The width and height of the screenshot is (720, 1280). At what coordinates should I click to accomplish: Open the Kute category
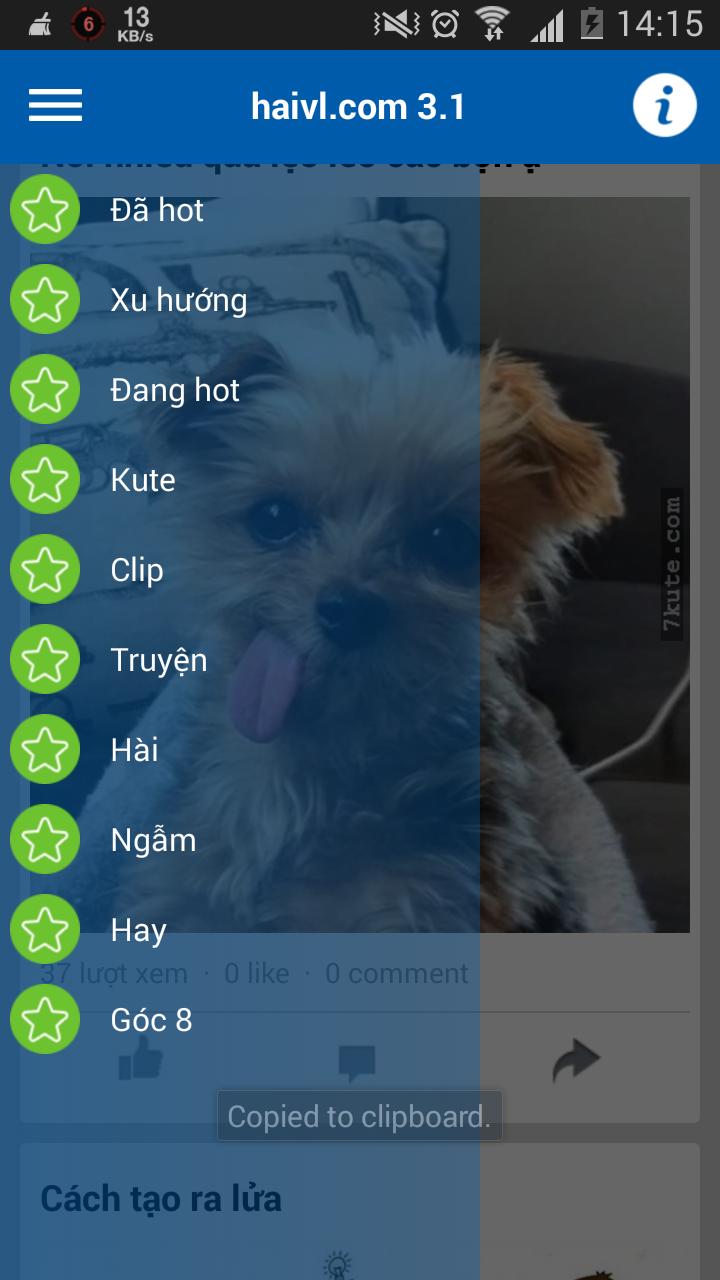pos(143,480)
